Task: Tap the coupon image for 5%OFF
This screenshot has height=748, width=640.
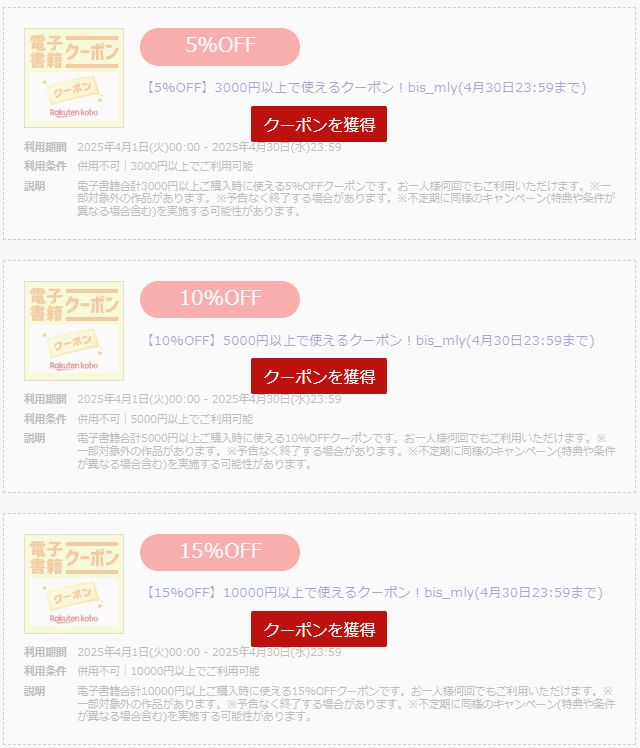Action: coord(74,78)
